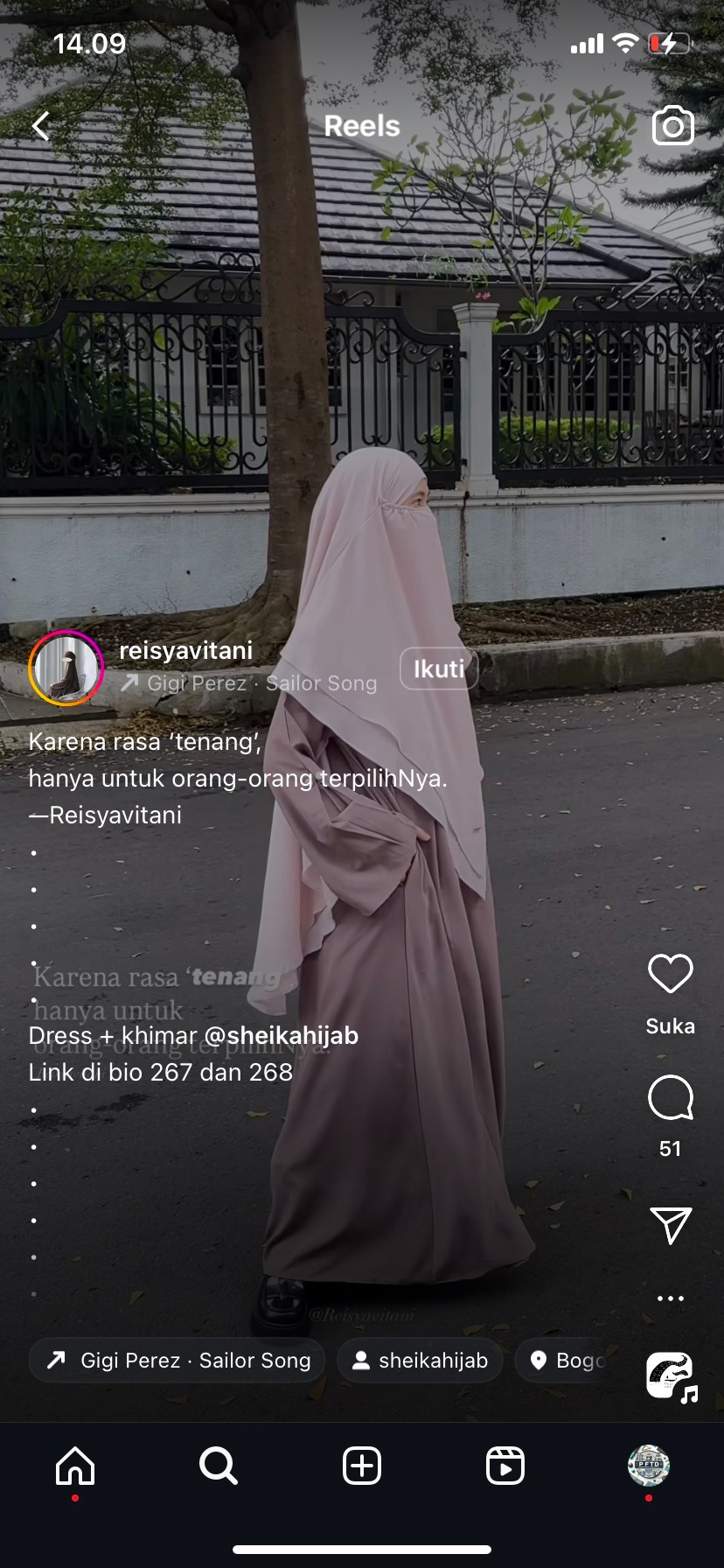Open the camera to create a reel
The height and width of the screenshot is (1568, 724).
click(672, 126)
